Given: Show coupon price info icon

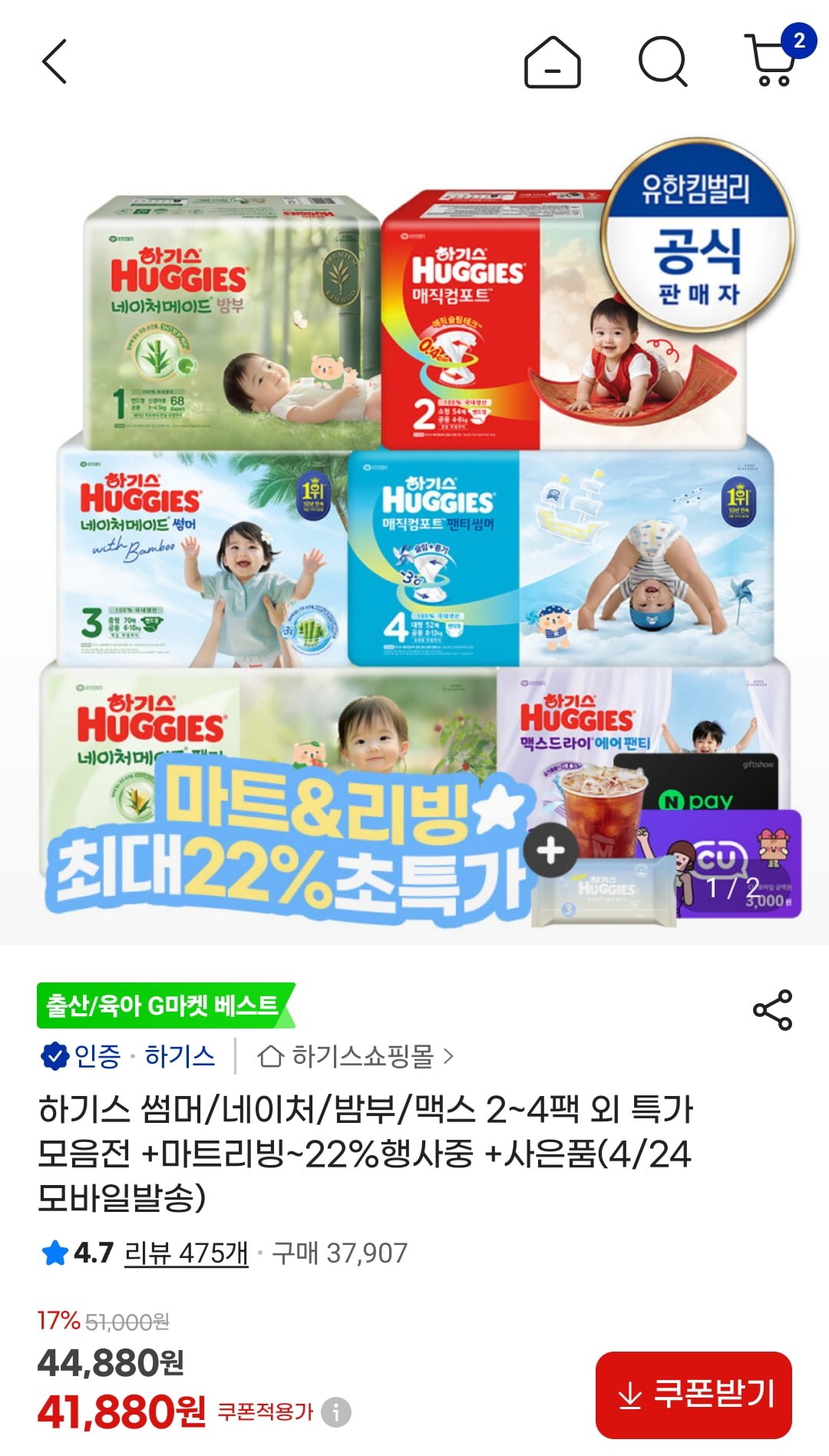Looking at the screenshot, I should (335, 1412).
